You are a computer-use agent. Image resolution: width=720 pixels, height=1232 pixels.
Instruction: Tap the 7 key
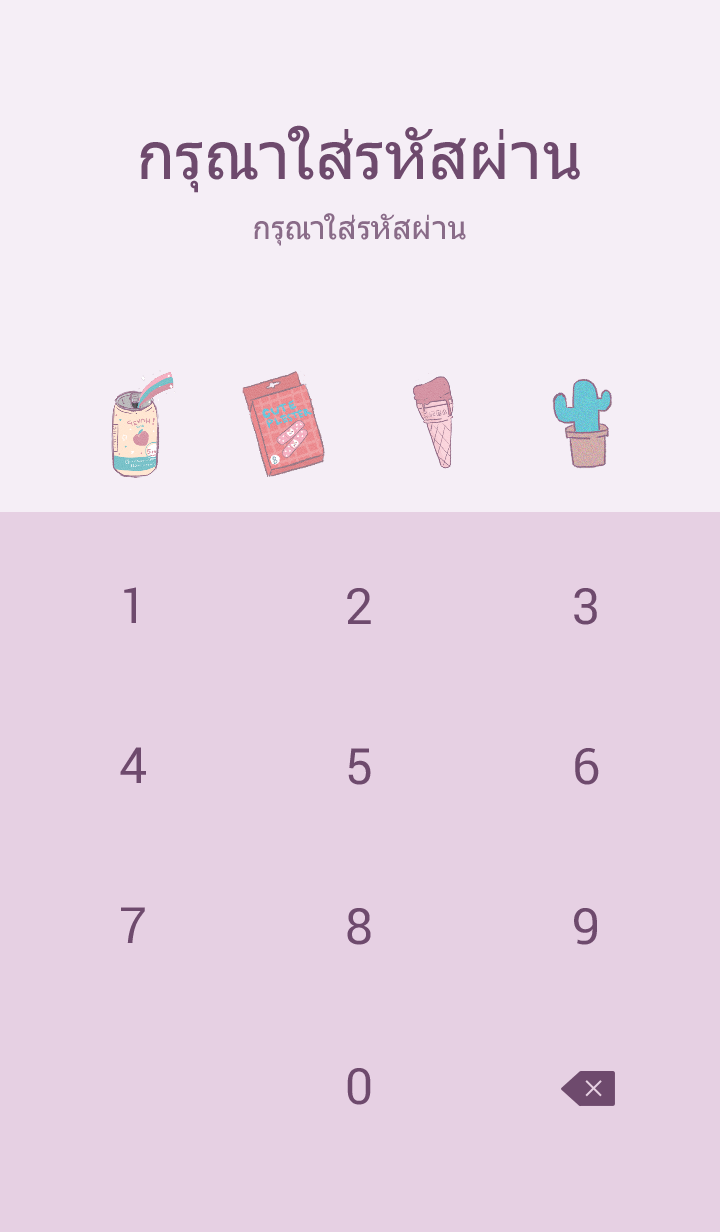click(132, 927)
